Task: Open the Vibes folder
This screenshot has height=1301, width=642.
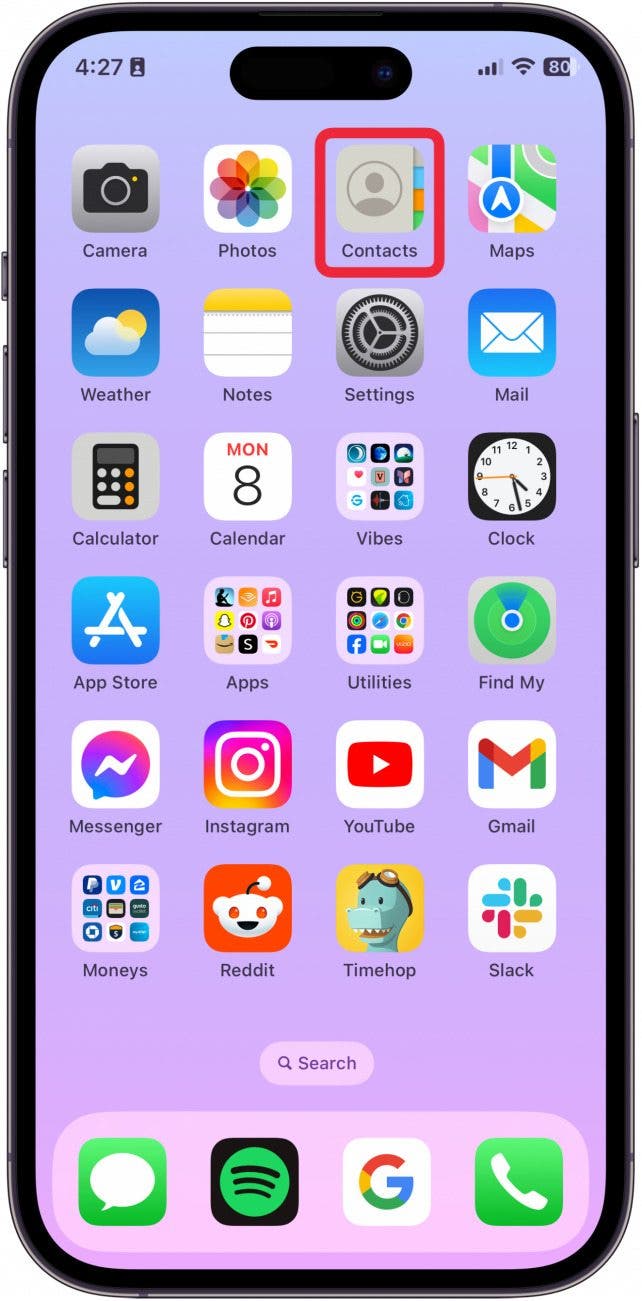Action: point(379,477)
